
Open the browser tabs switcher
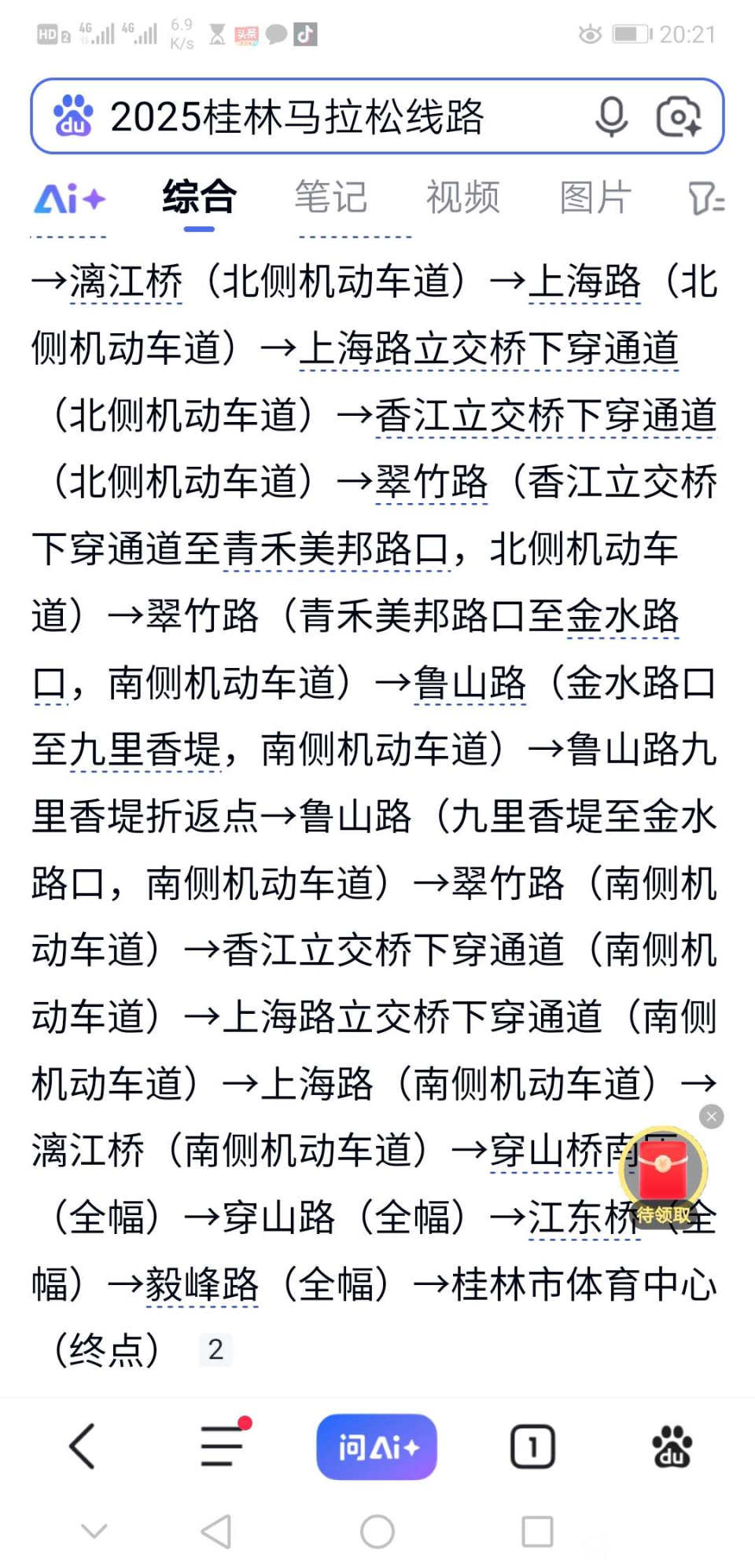coord(532,1447)
